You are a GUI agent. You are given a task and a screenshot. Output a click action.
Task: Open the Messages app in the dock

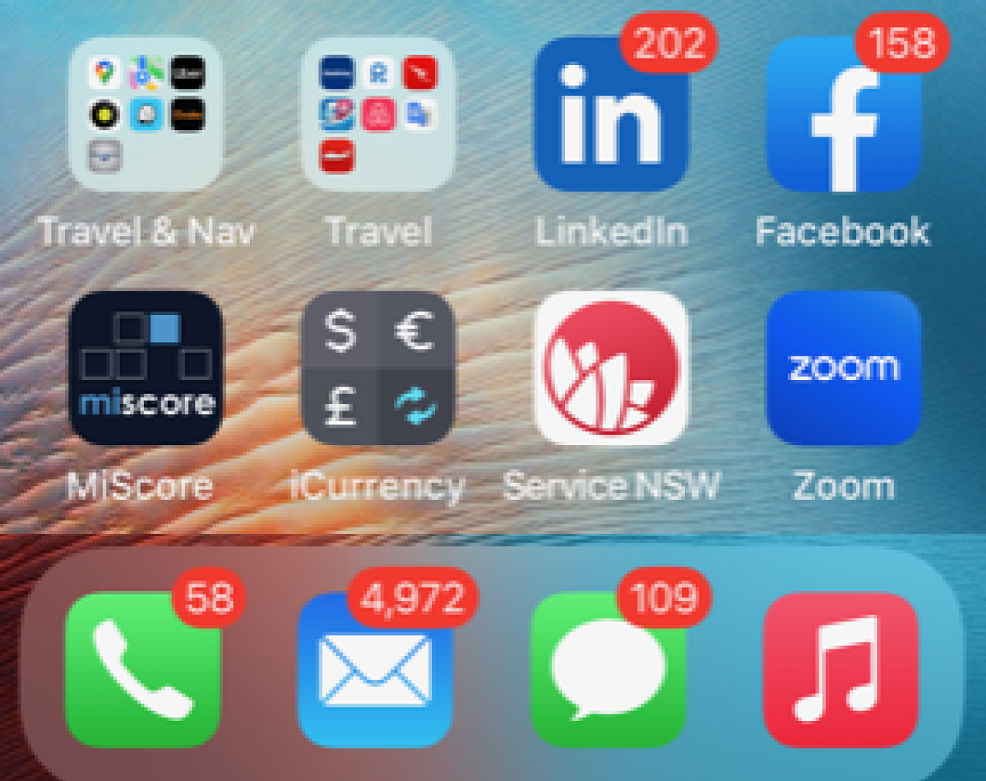point(608,670)
